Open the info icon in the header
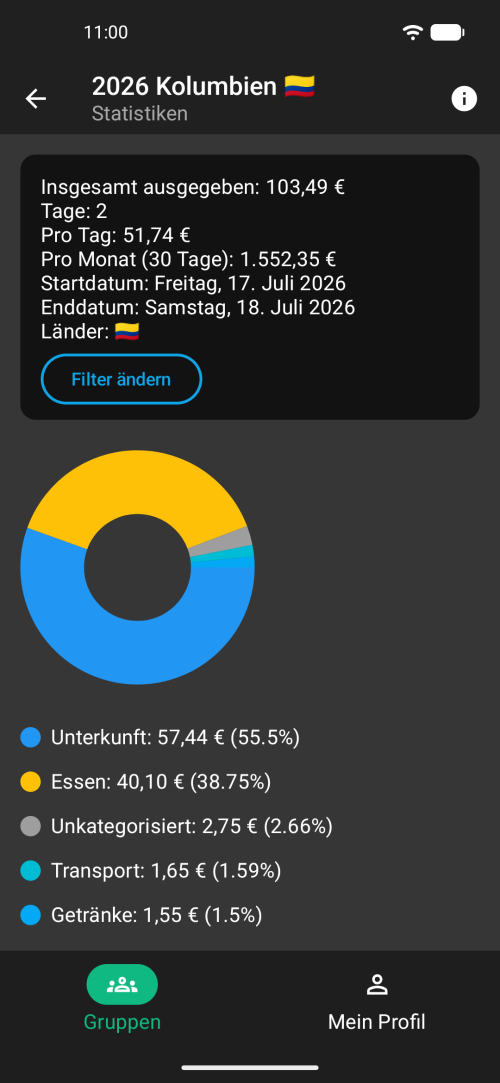Image resolution: width=500 pixels, height=1083 pixels. coord(464,99)
